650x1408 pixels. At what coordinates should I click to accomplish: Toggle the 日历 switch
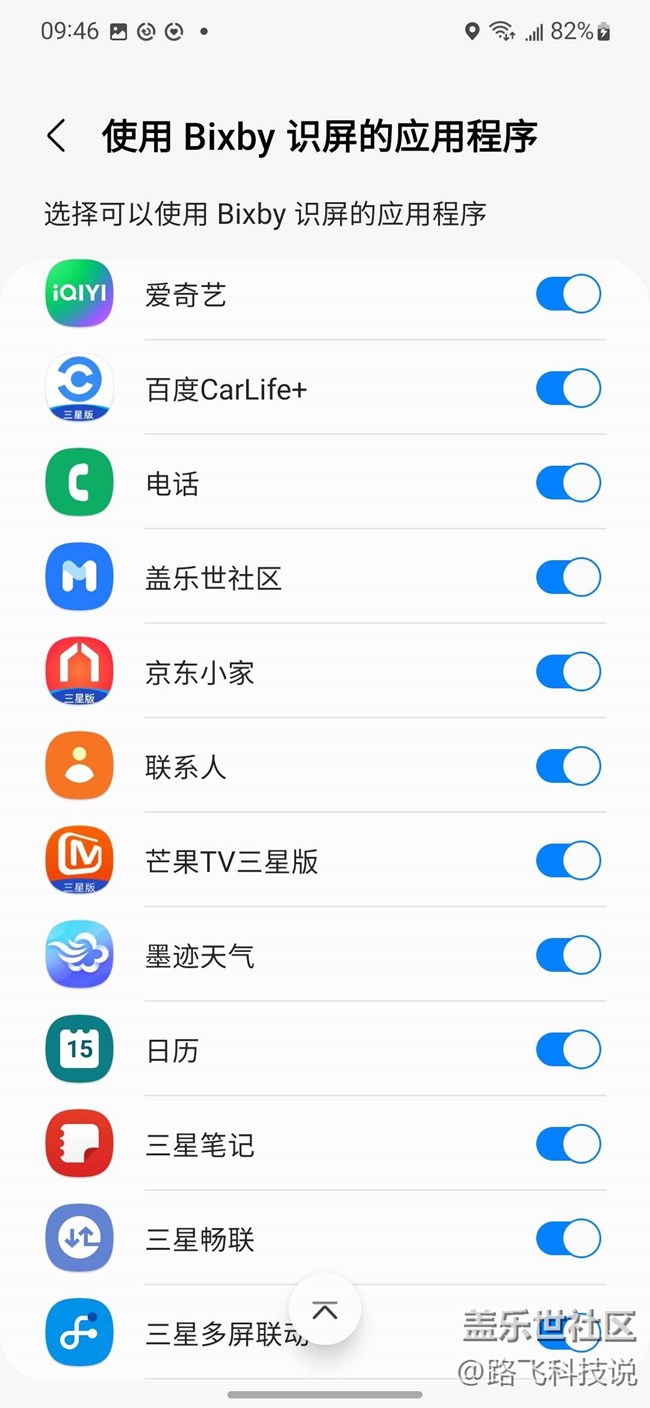[568, 1049]
